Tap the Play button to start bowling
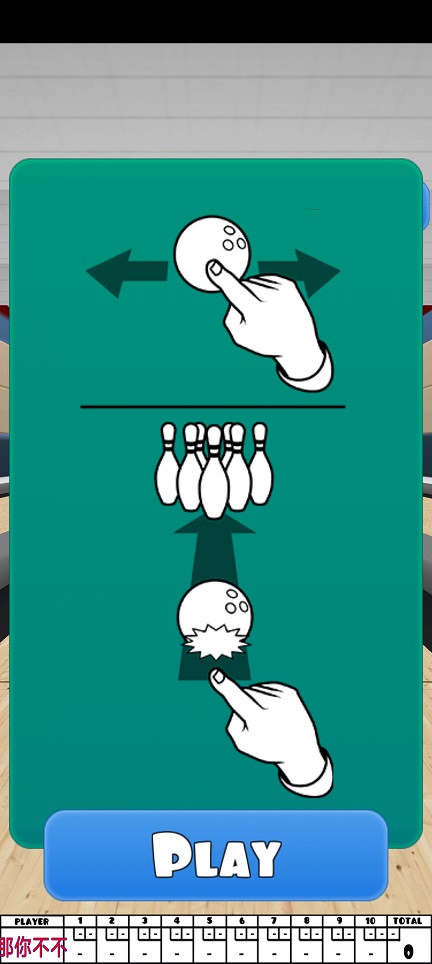Image resolution: width=432 pixels, height=964 pixels. [216, 855]
